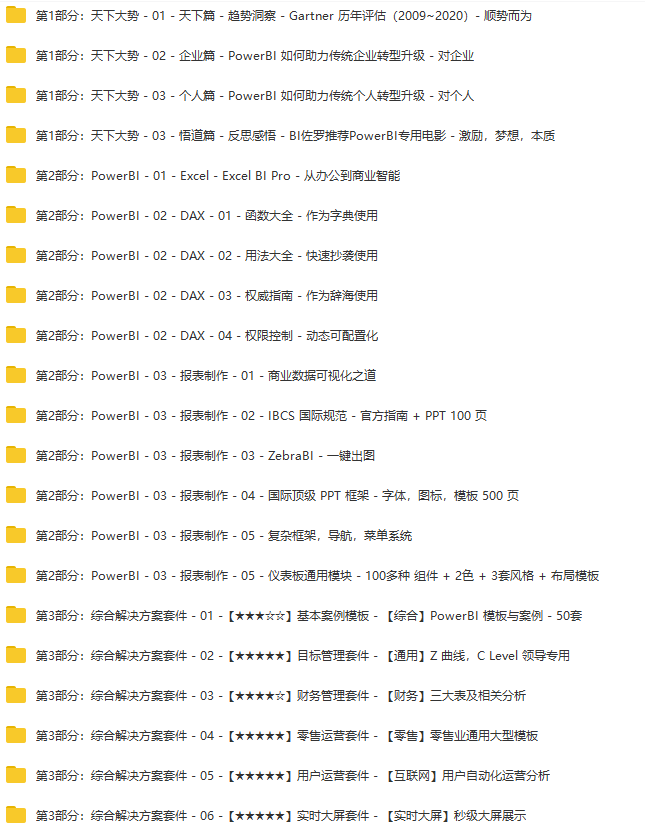This screenshot has width=645, height=830.
Task: Open the 国际顶级 PPT 框架 folder
Action: [277, 496]
